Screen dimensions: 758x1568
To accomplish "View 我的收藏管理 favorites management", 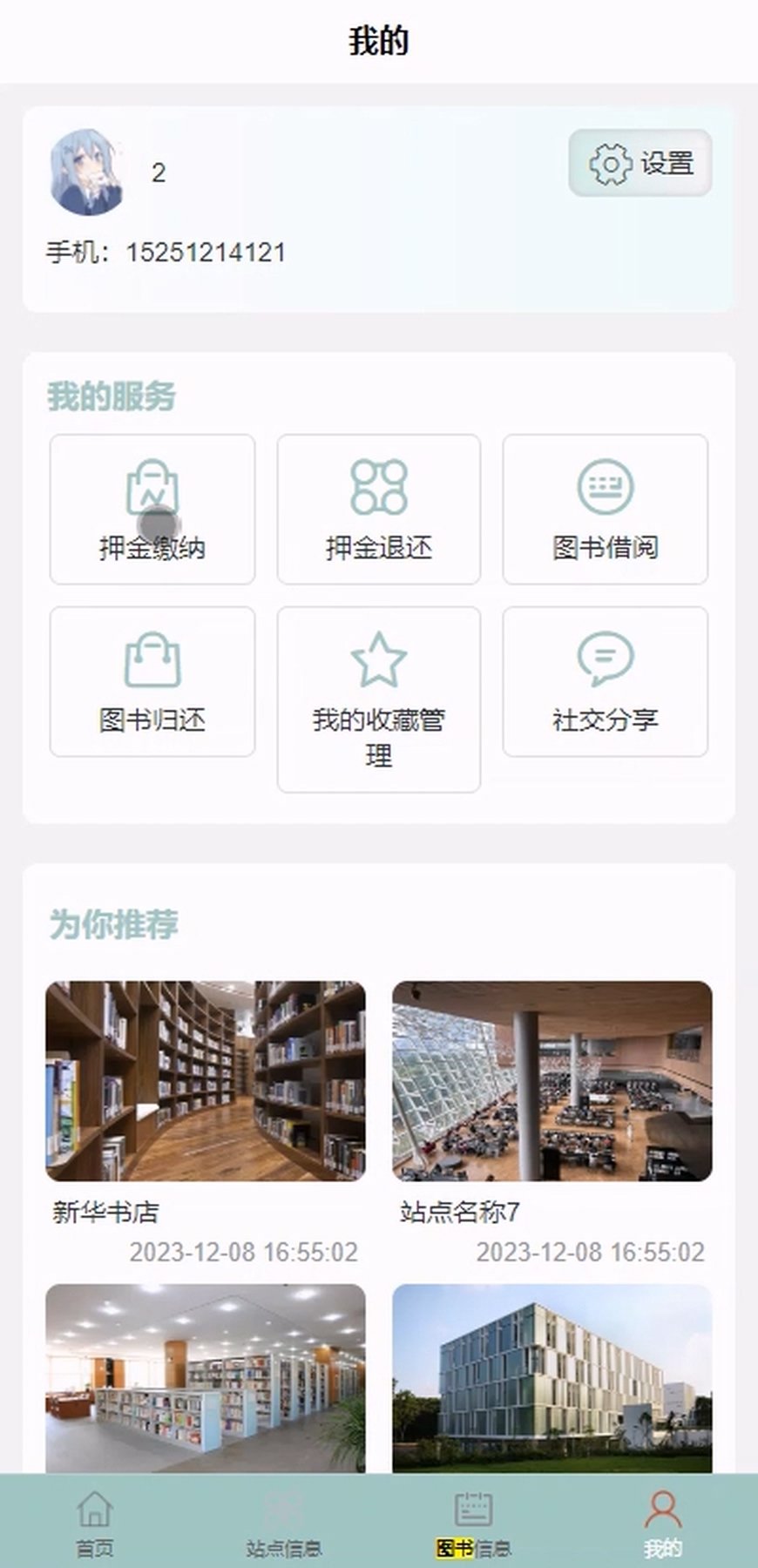I will pos(379,699).
